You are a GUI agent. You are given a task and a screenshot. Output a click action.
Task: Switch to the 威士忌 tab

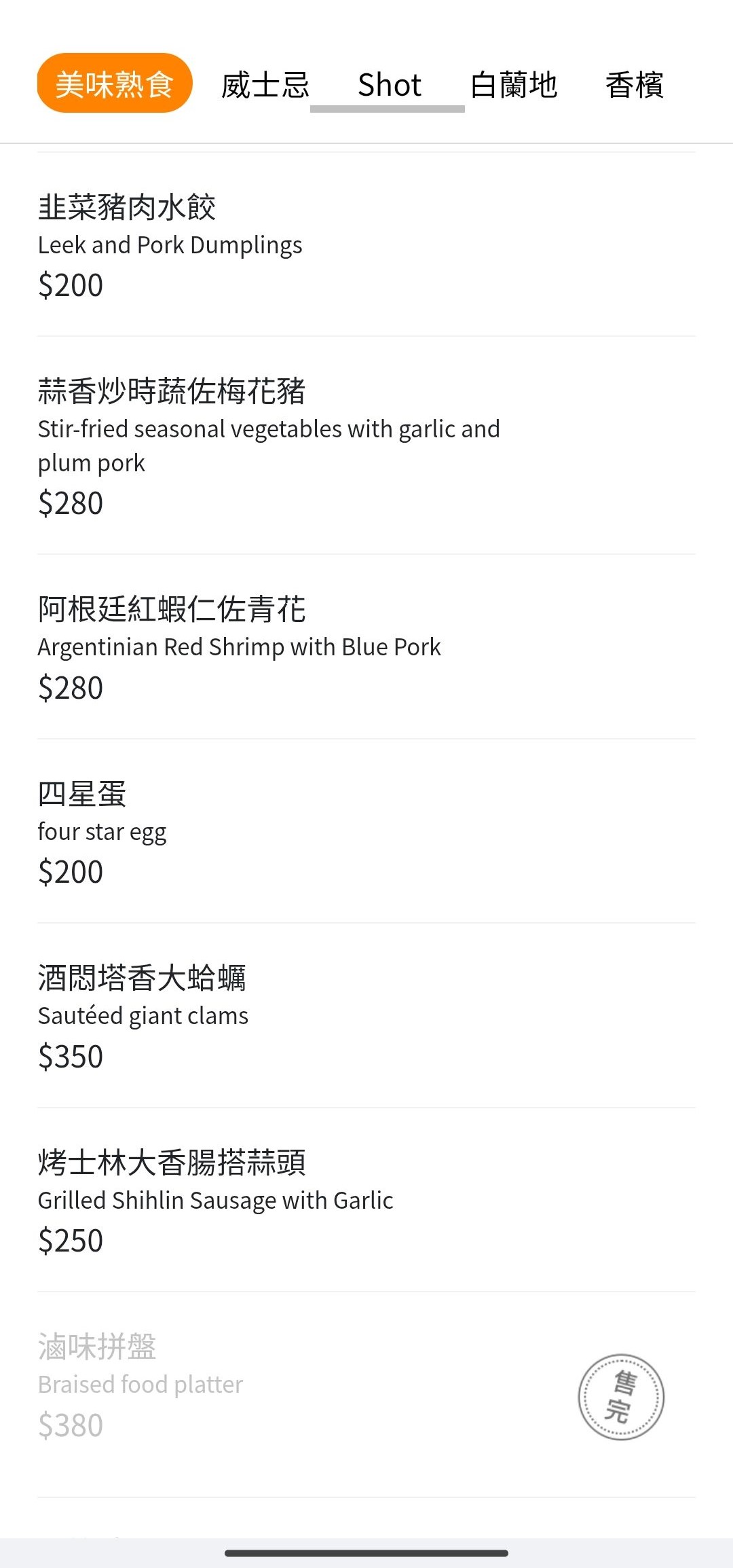(x=264, y=84)
